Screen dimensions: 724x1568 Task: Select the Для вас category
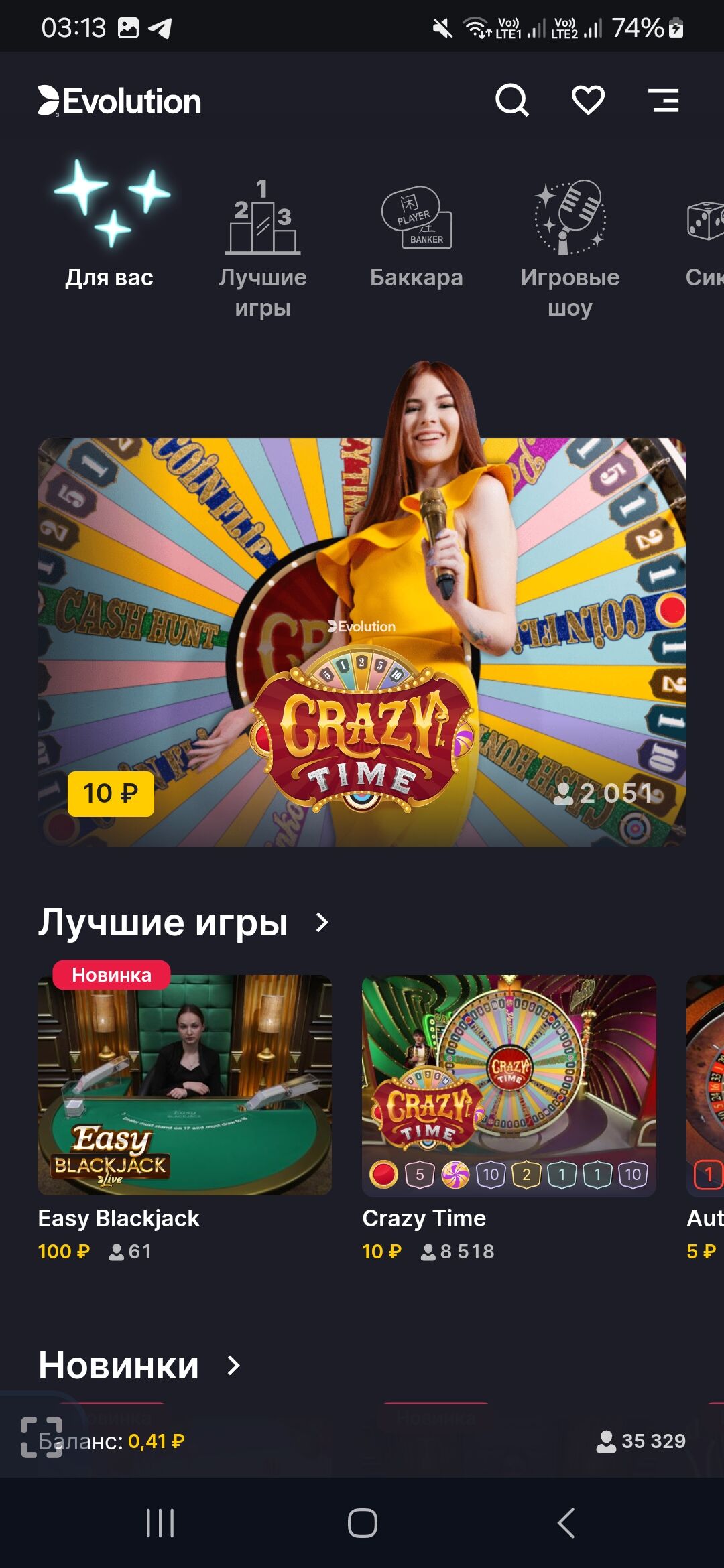point(109,228)
